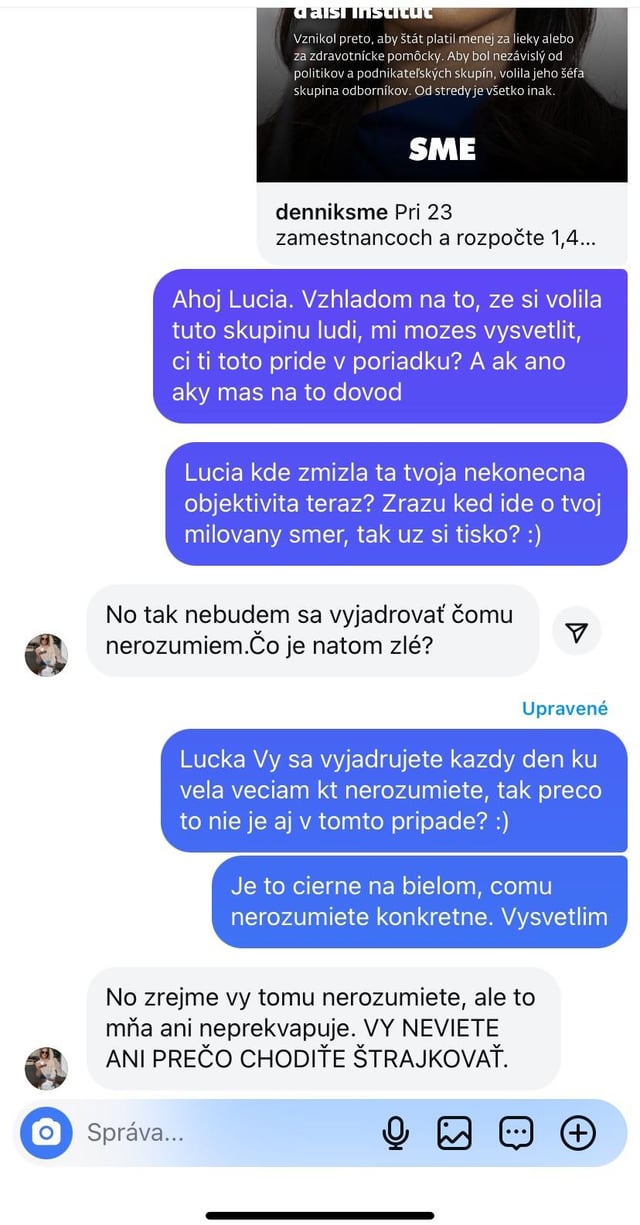Tap the Správa message input field
This screenshot has width=640, height=1225.
click(x=220, y=1133)
